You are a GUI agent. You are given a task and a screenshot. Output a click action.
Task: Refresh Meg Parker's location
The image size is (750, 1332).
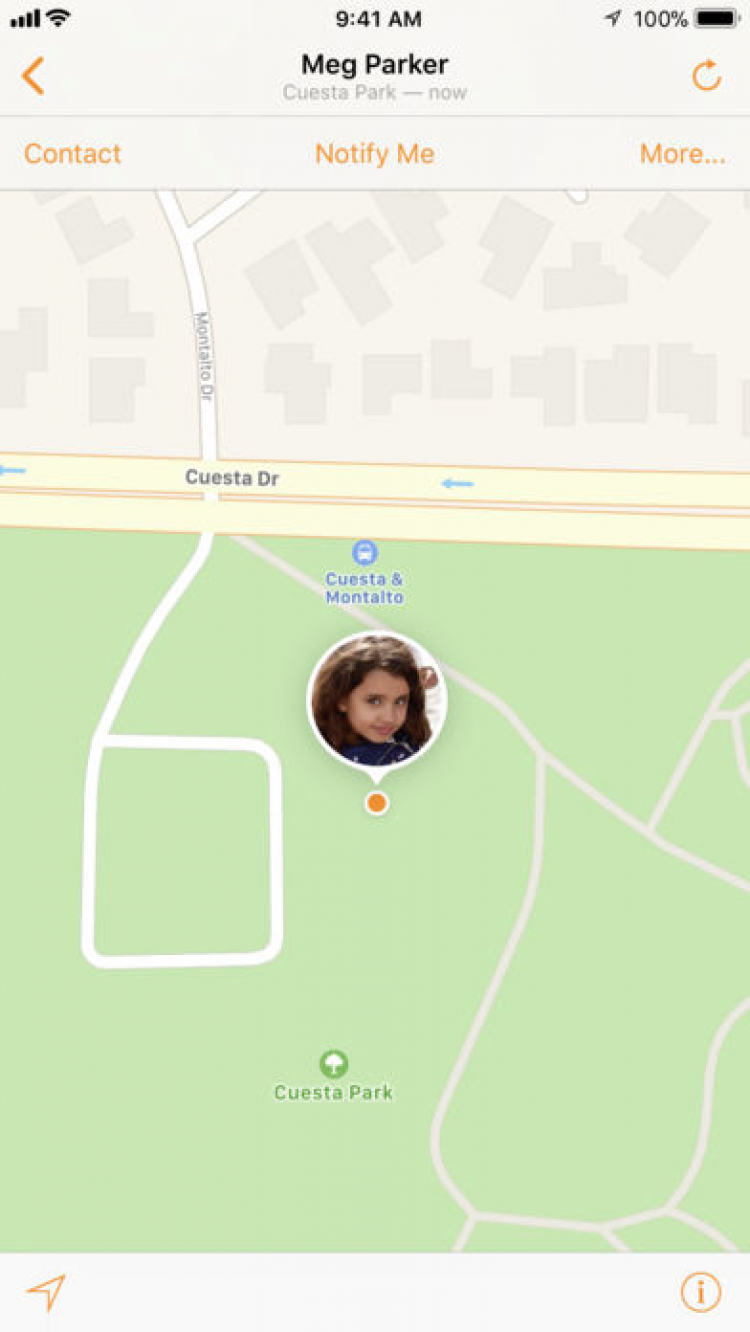point(706,76)
